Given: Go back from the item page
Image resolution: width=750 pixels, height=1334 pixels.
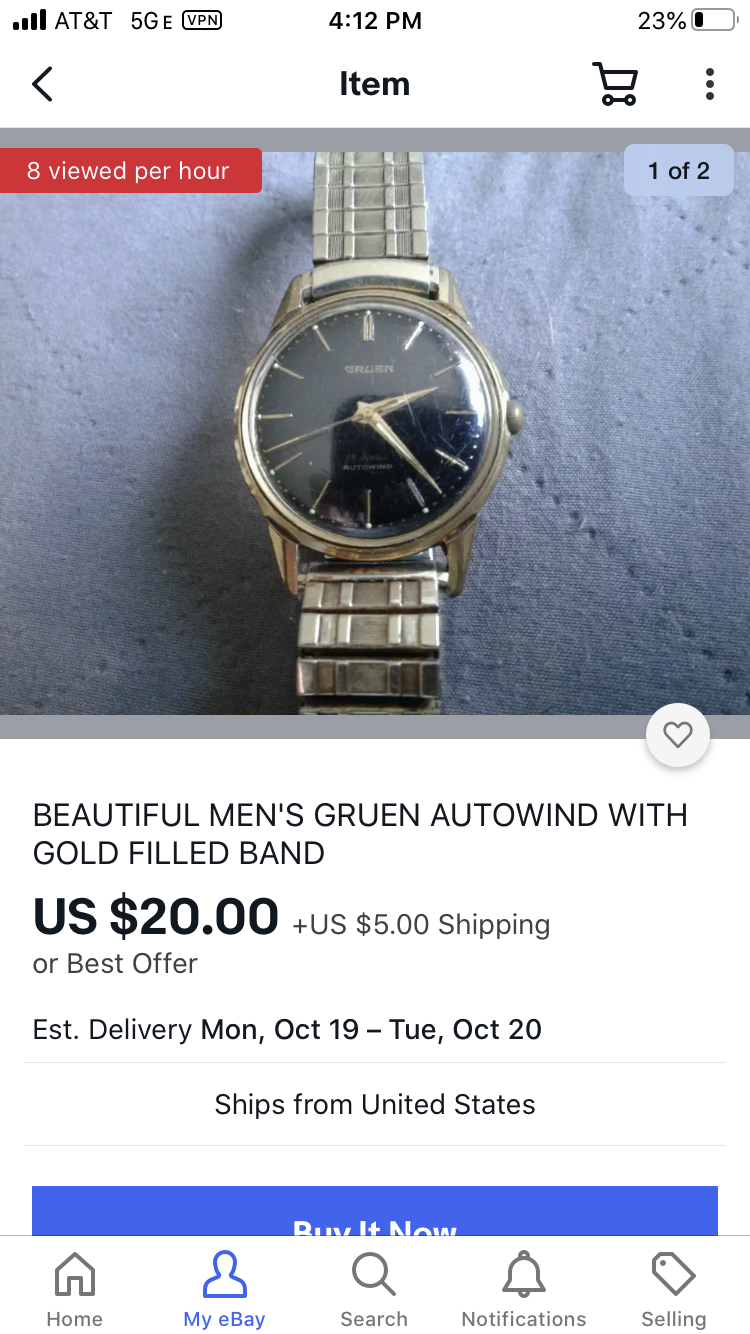Looking at the screenshot, I should pyautogui.click(x=42, y=84).
